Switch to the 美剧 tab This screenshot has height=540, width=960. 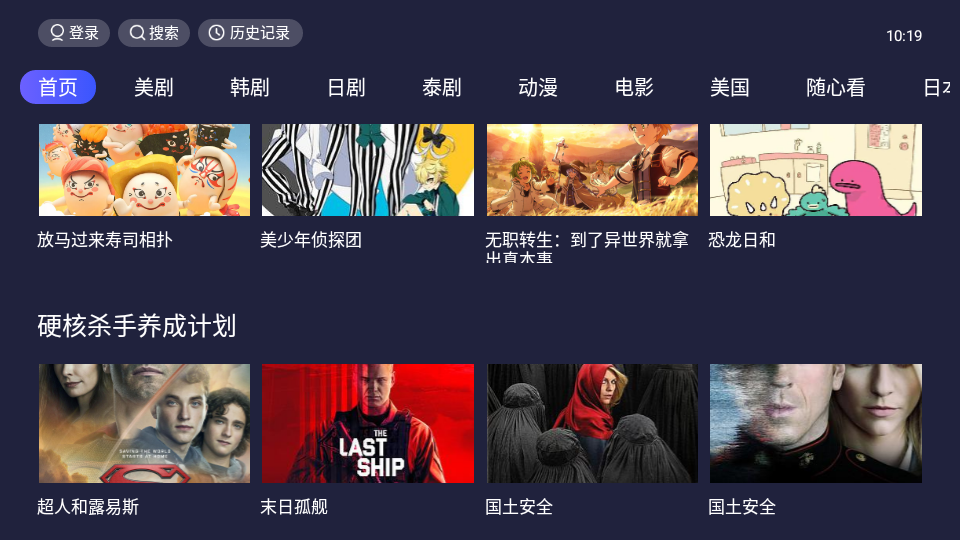click(154, 88)
